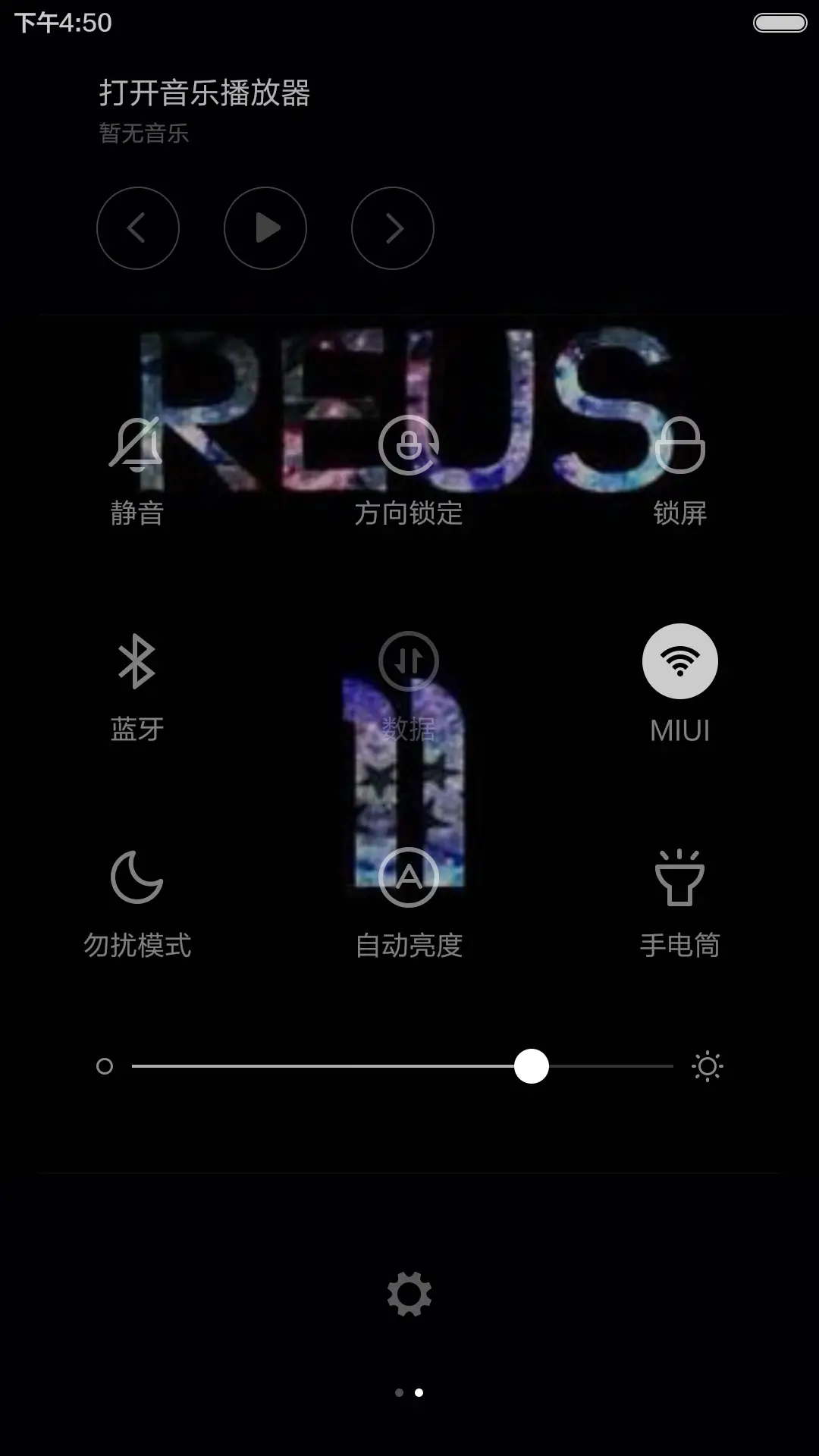Disable Wi-Fi by tapping the MIUI tile
Screen dimensions: 819x1456
tap(681, 661)
